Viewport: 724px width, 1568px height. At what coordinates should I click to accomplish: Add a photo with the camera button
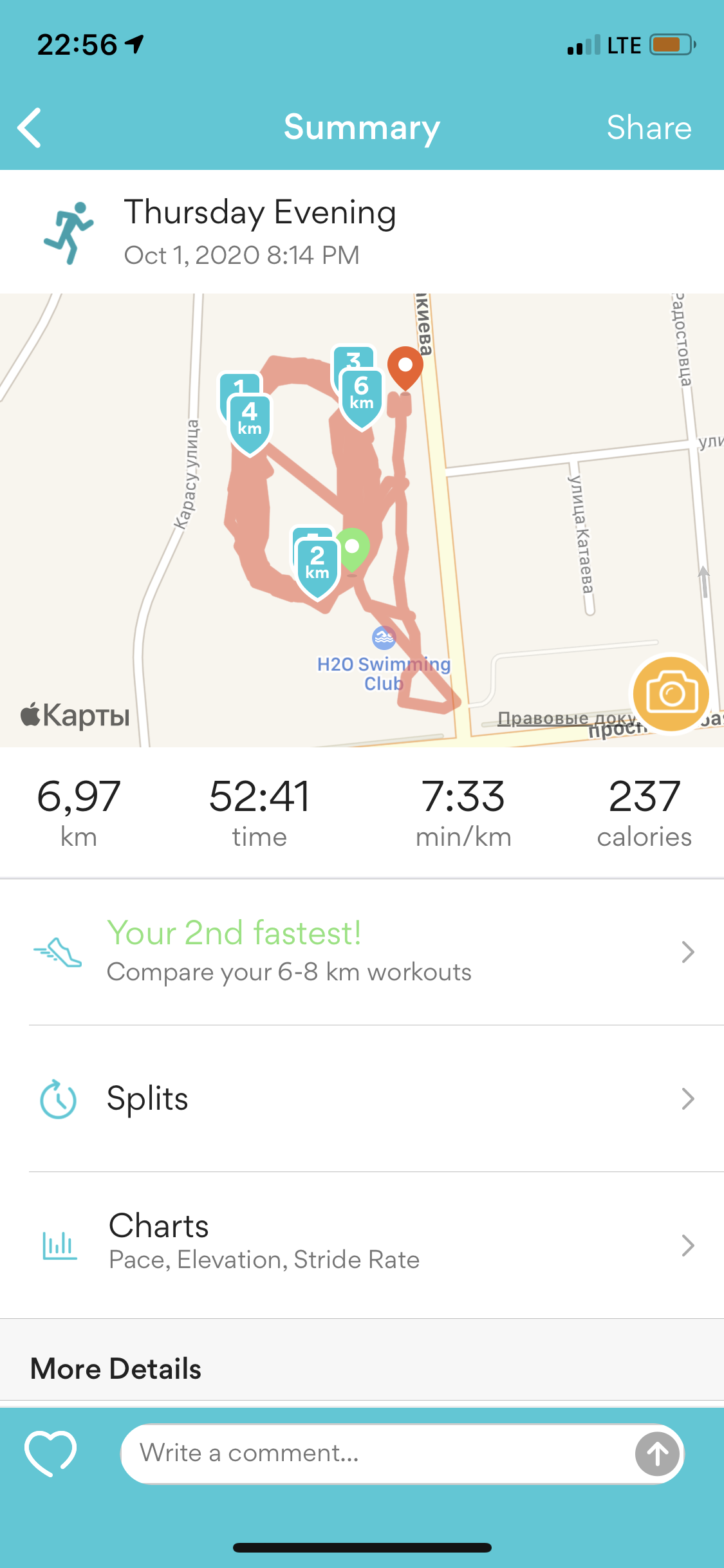click(x=671, y=694)
